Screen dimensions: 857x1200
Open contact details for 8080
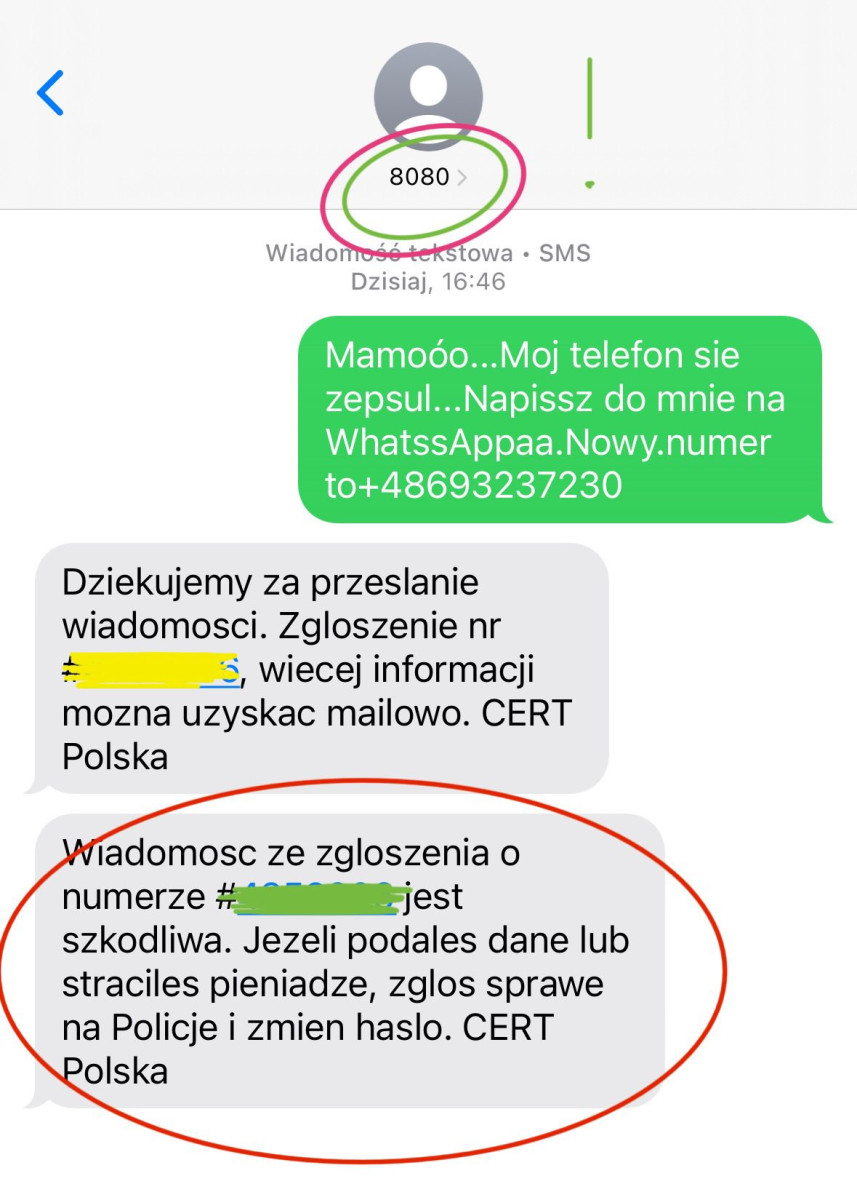pyautogui.click(x=427, y=177)
